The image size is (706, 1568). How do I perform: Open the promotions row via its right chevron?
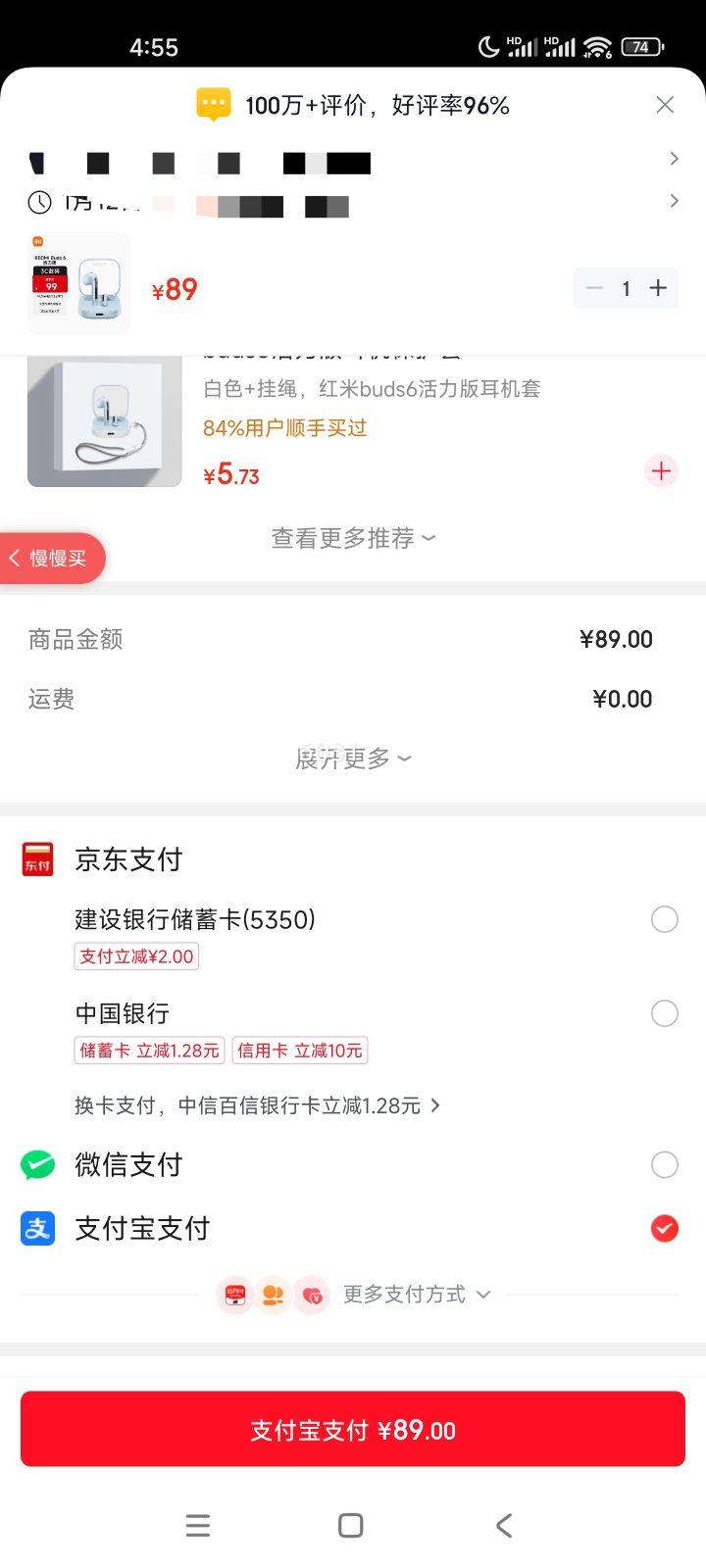point(674,201)
